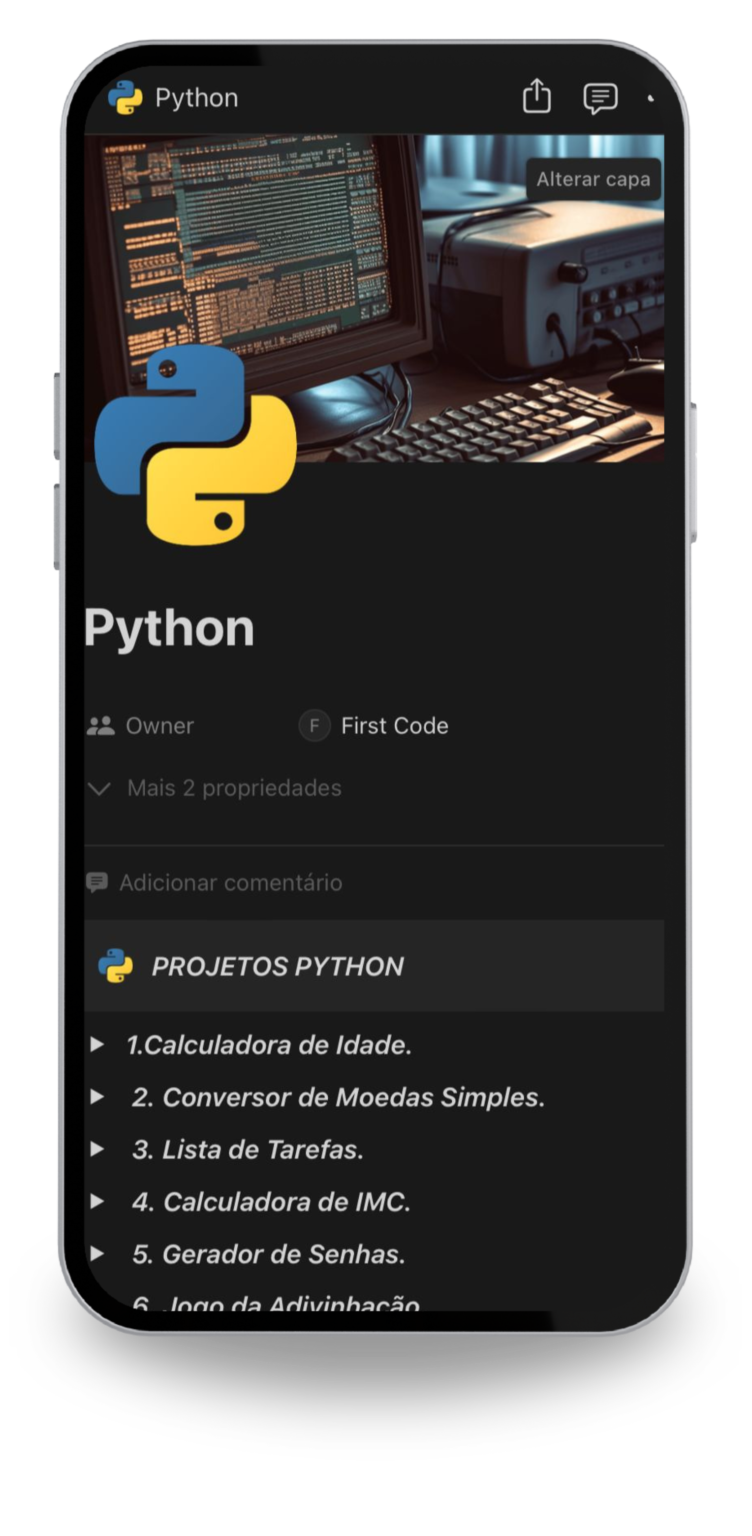Tap the comment bubble next to Adicionar comentário
Image resolution: width=752 pixels, height=1536 pixels.
(97, 882)
